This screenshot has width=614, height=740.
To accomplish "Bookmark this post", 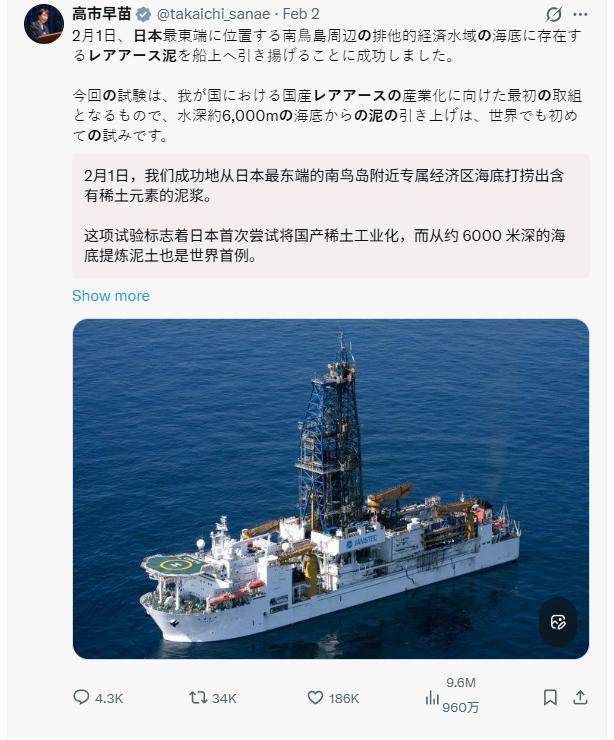I will point(550,698).
